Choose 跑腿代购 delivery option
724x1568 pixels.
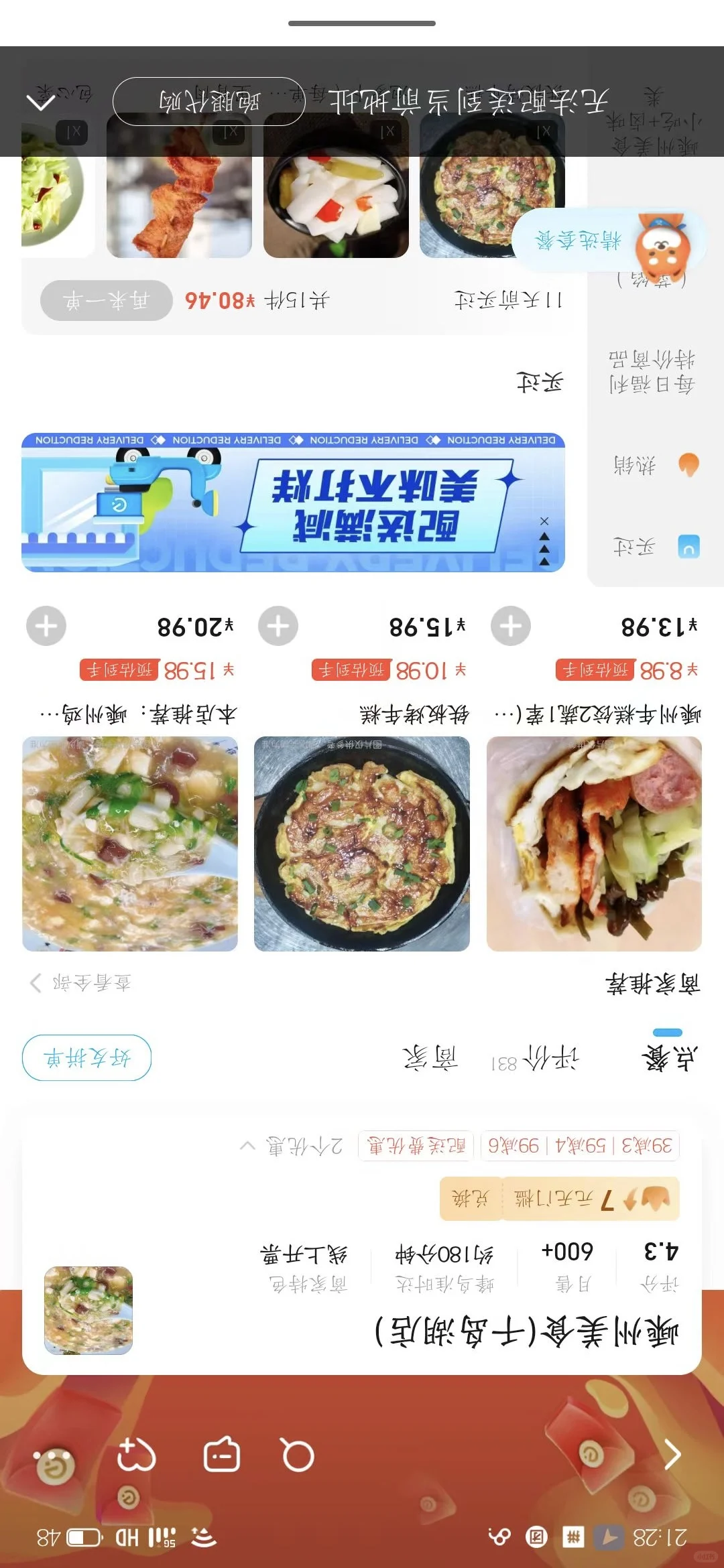pyautogui.click(x=208, y=102)
